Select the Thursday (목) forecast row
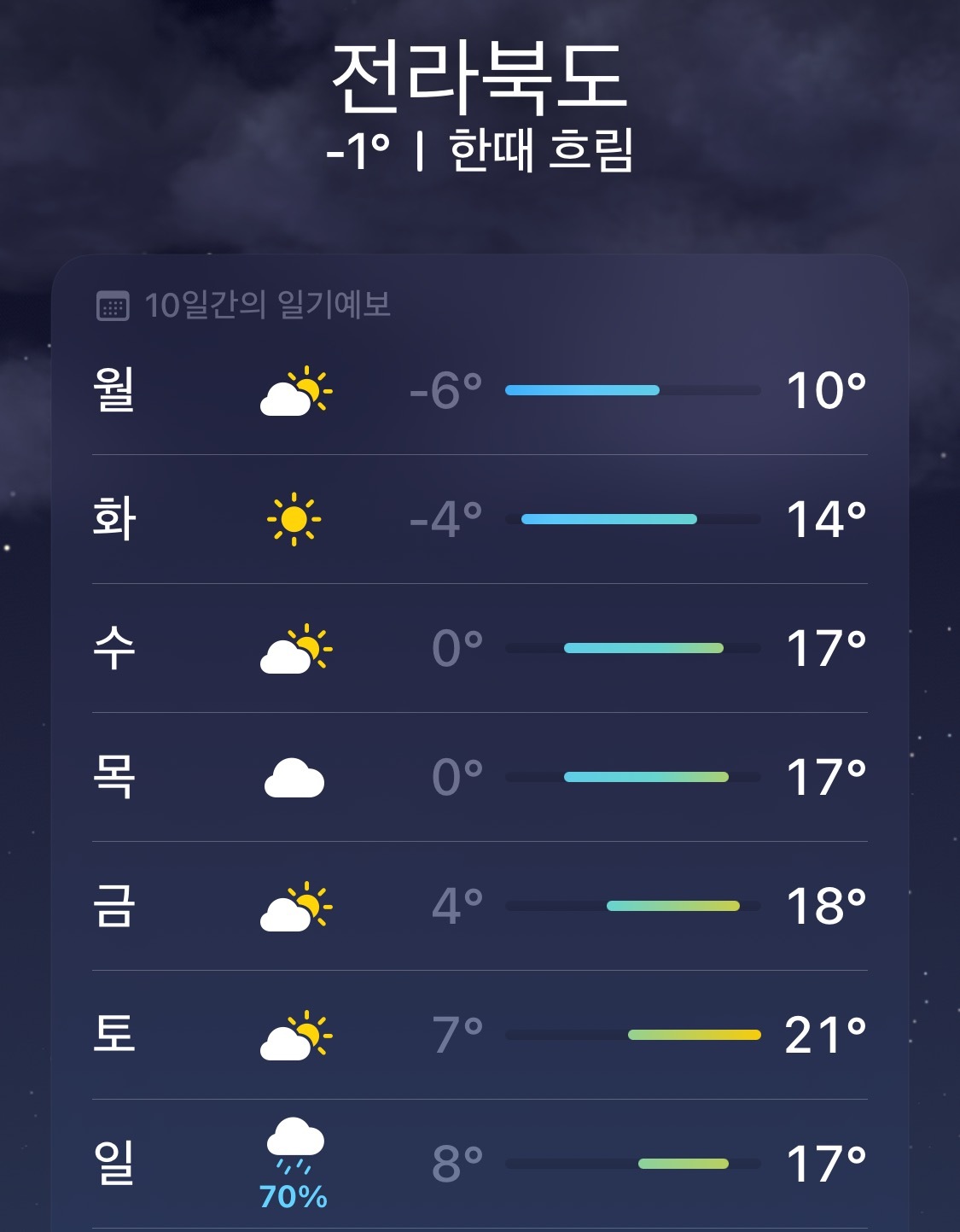960x1232 pixels. coord(480,777)
